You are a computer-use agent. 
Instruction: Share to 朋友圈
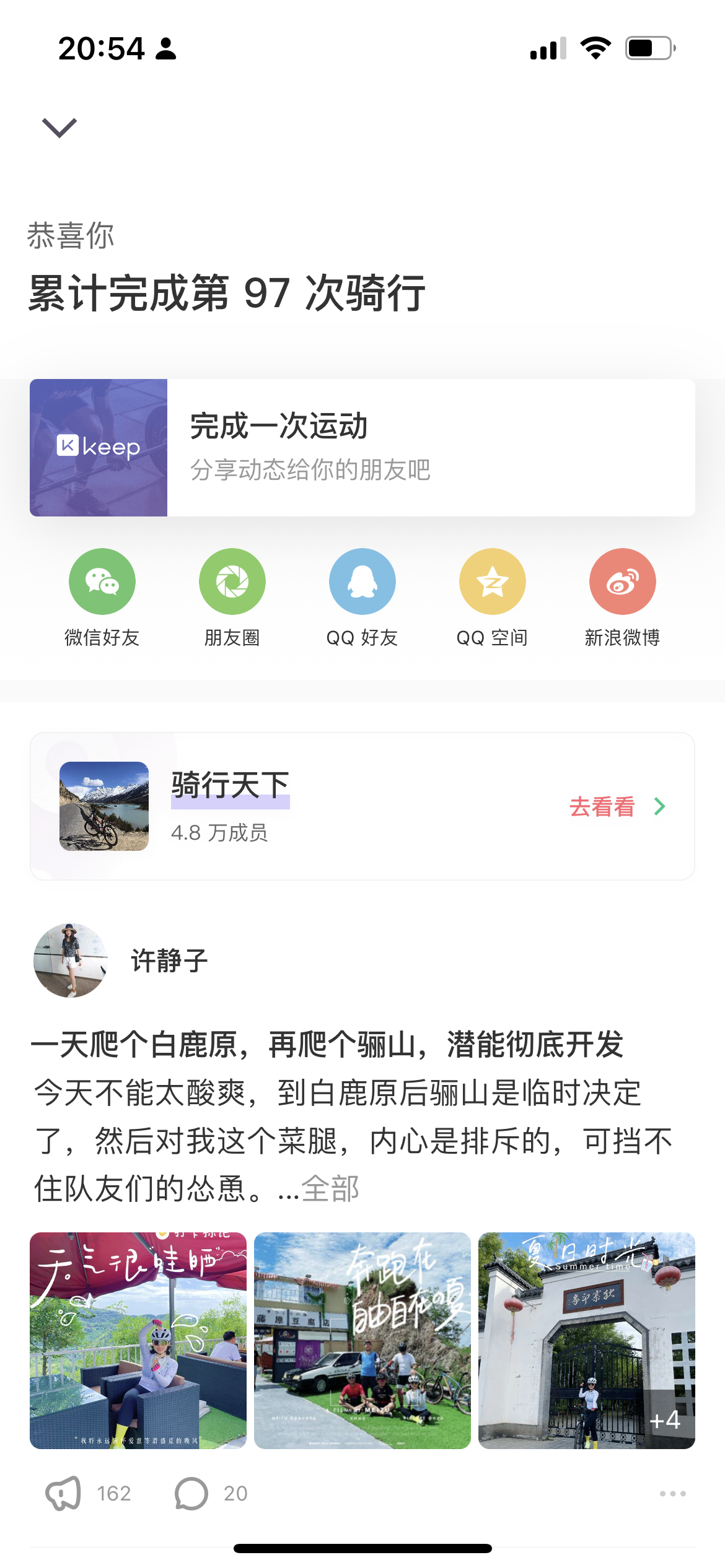tap(232, 582)
